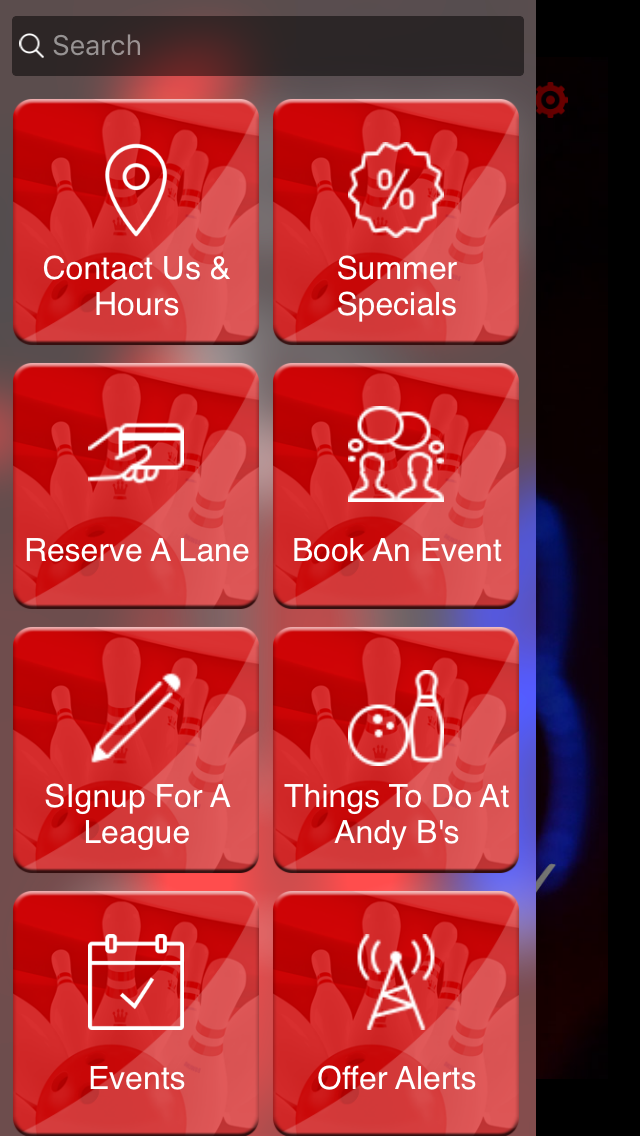
Task: Go to Offer Alerts
Action: point(396,1012)
